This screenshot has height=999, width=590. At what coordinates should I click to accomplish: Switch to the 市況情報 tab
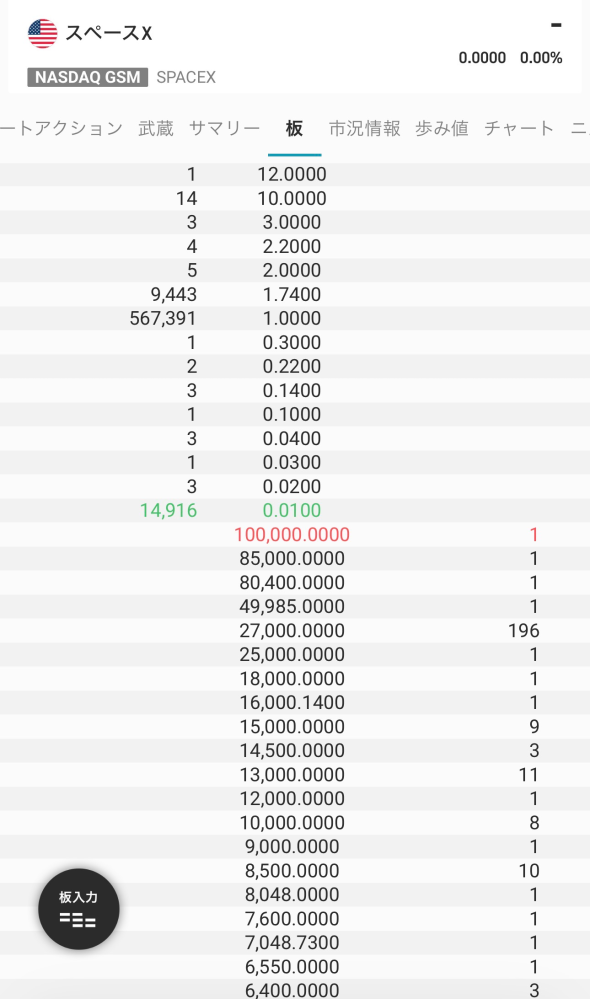[364, 128]
